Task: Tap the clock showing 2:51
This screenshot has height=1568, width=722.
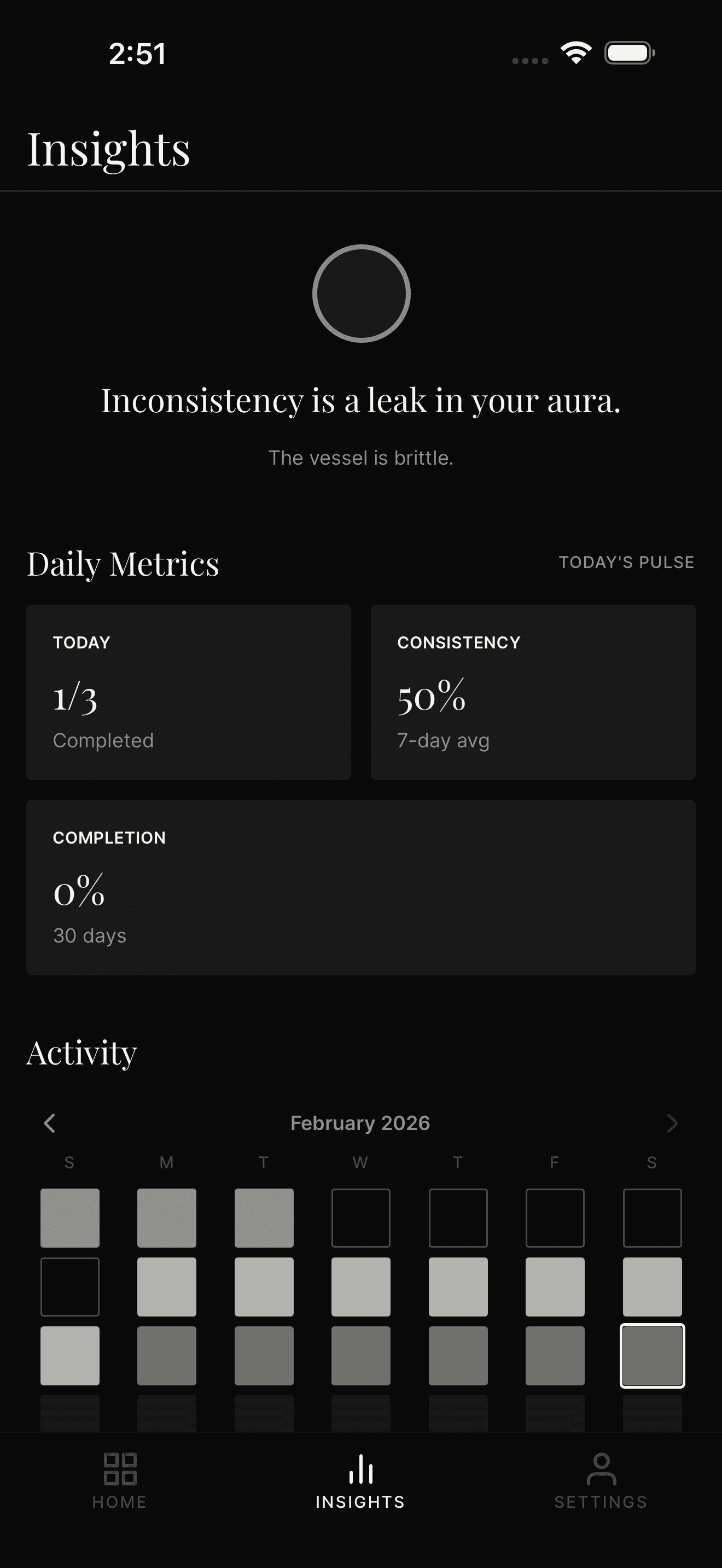Action: pyautogui.click(x=136, y=54)
